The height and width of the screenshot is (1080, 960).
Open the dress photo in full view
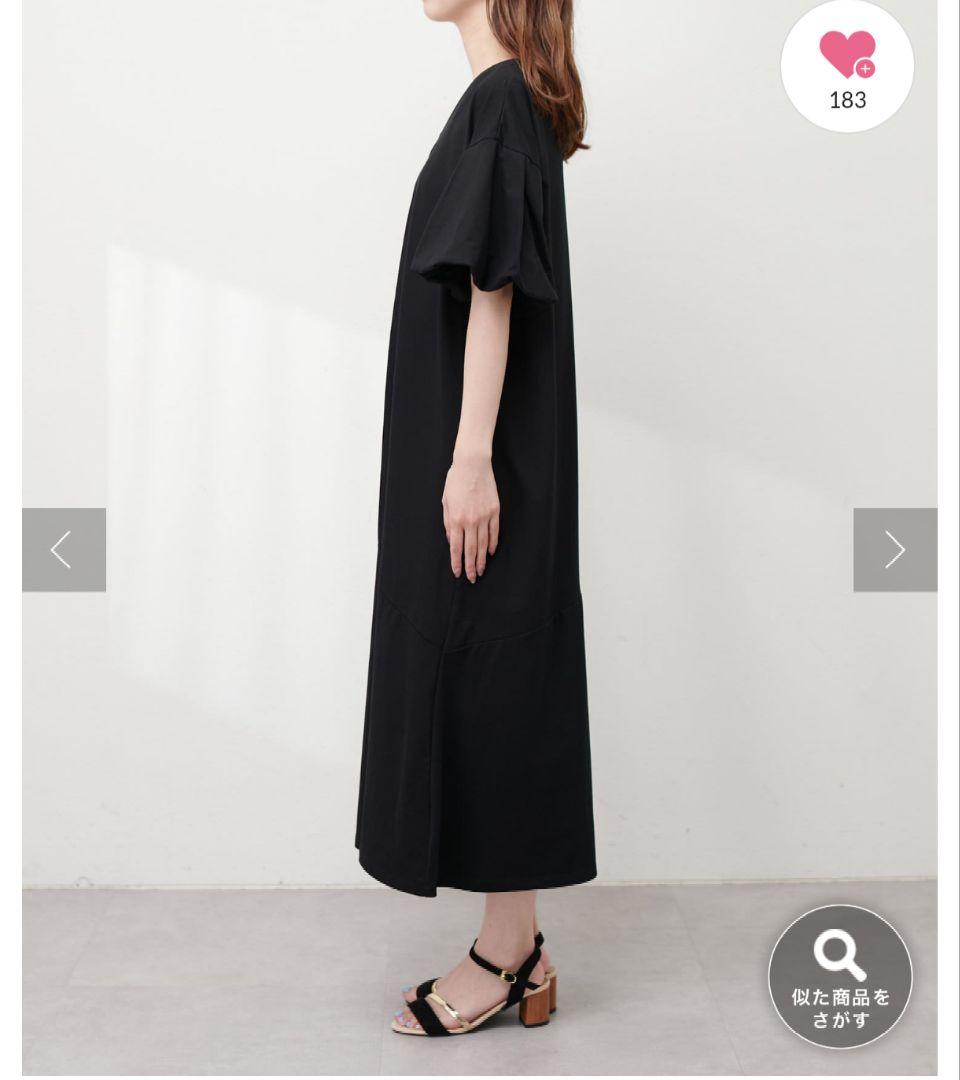479,537
